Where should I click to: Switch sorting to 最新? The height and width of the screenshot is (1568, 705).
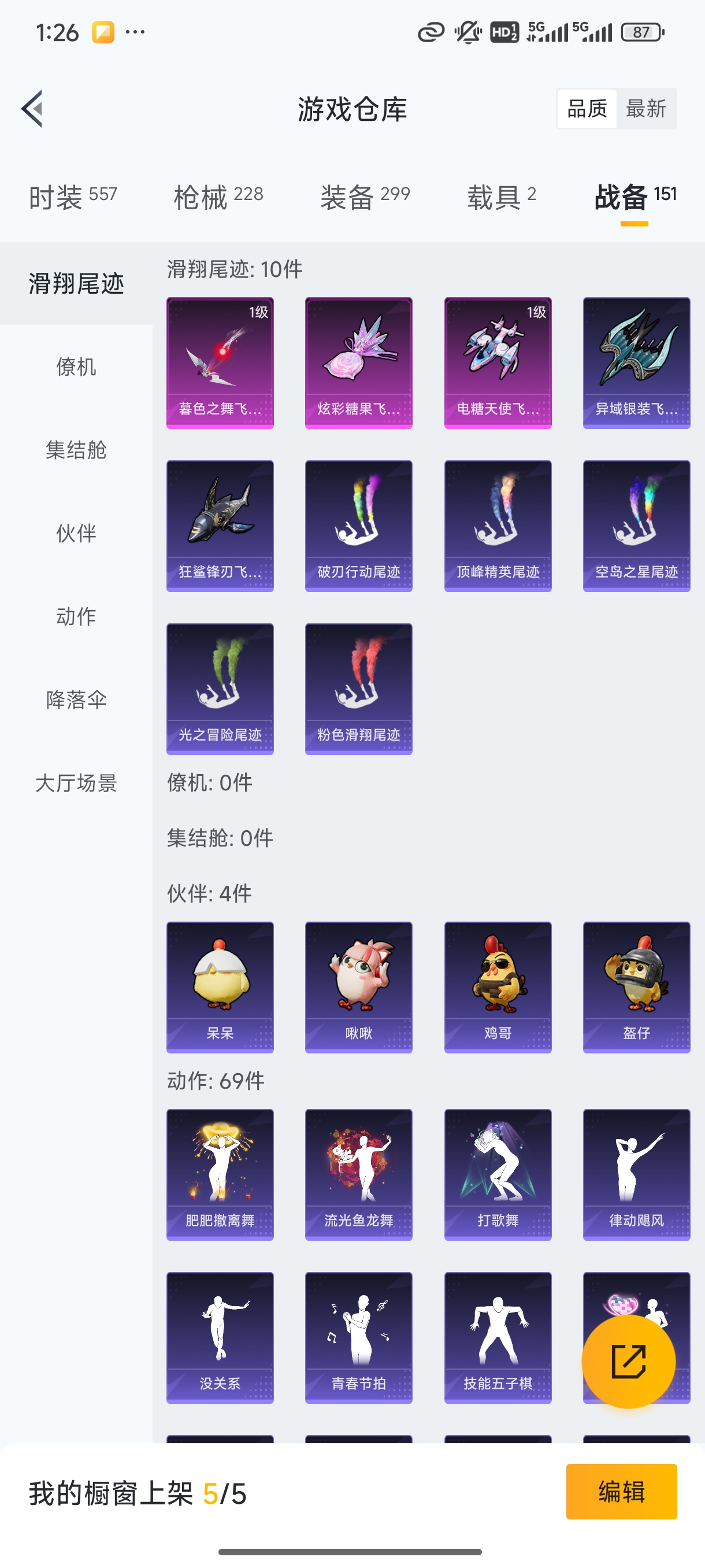tap(647, 108)
